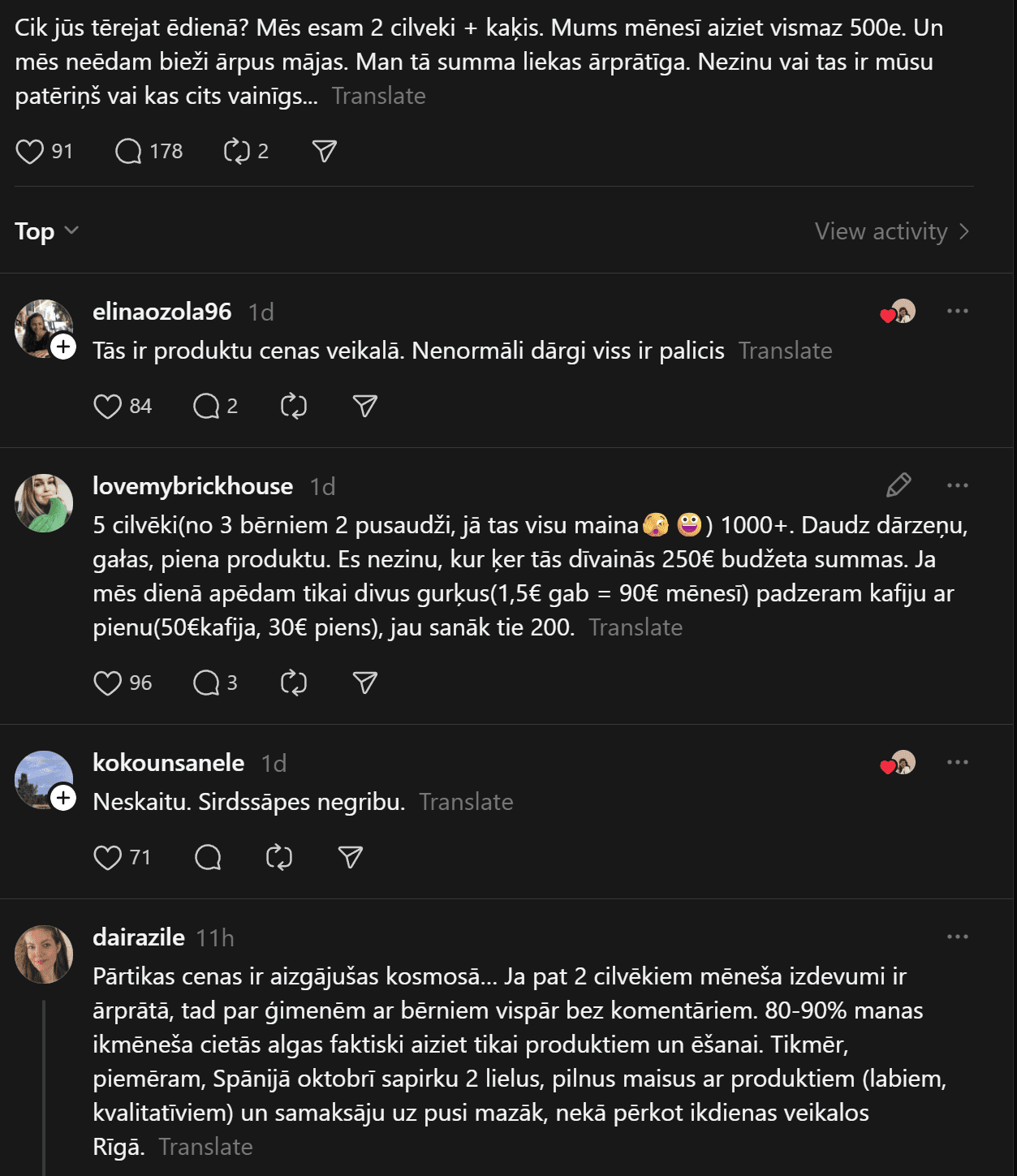This screenshot has height=1176, width=1017.
Task: Open more options on elinaozola96's reply
Action: coord(957,311)
